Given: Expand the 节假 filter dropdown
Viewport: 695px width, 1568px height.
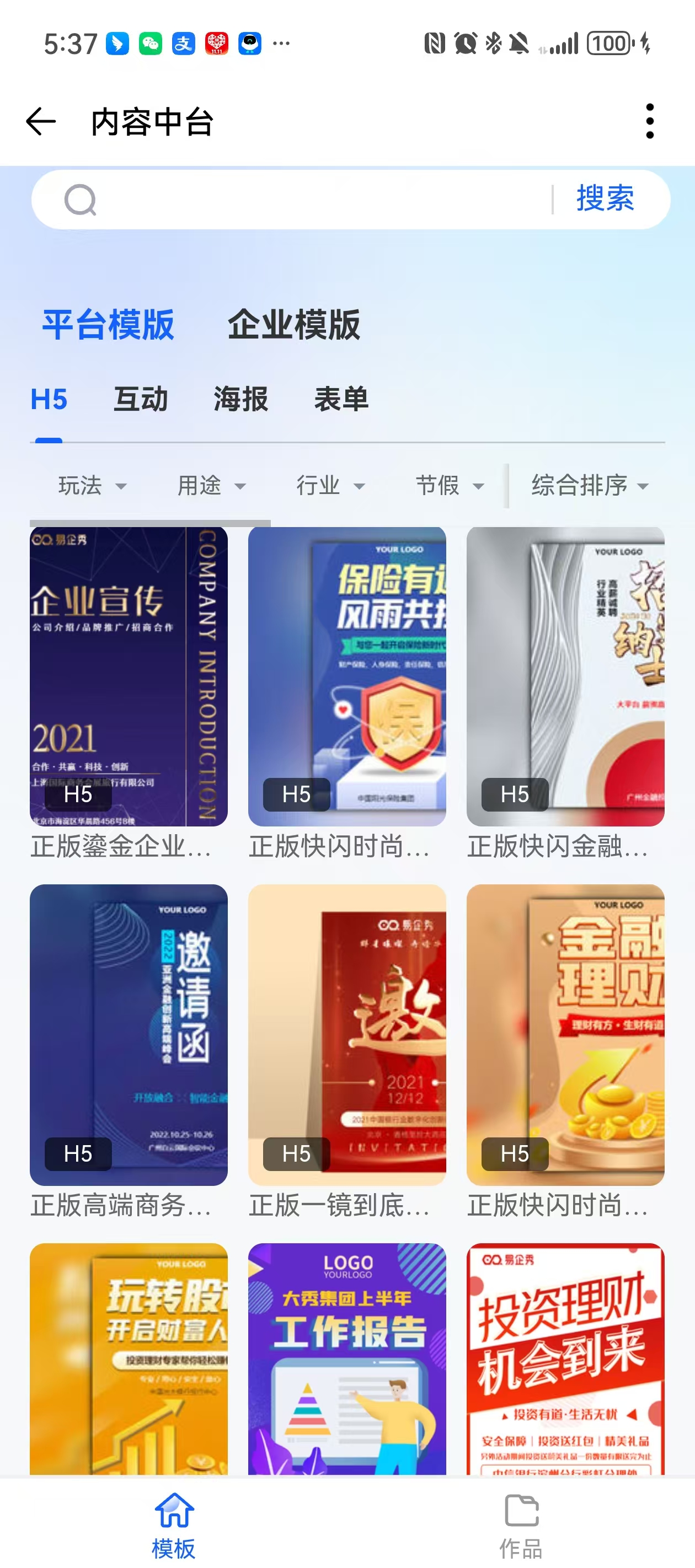Looking at the screenshot, I should click(x=450, y=485).
